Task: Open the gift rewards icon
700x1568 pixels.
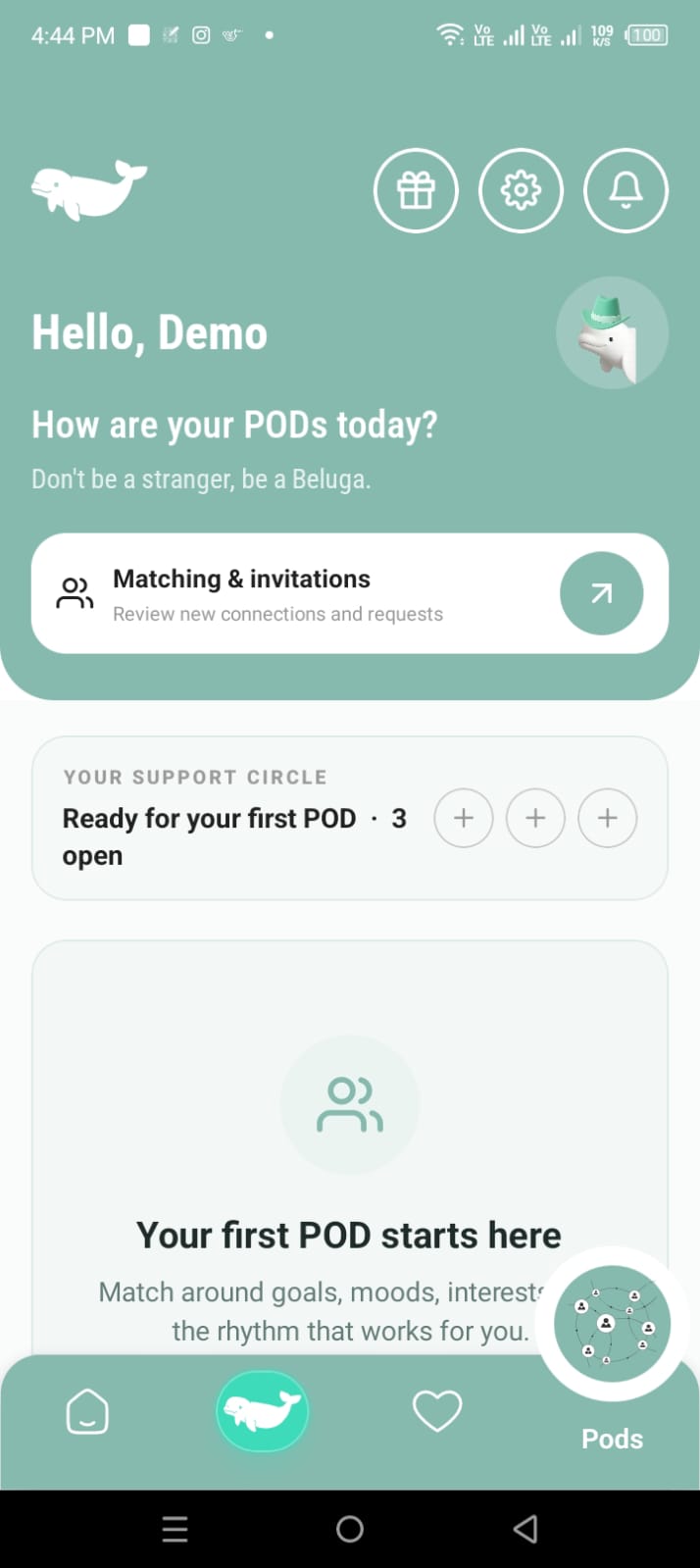Action: (416, 190)
